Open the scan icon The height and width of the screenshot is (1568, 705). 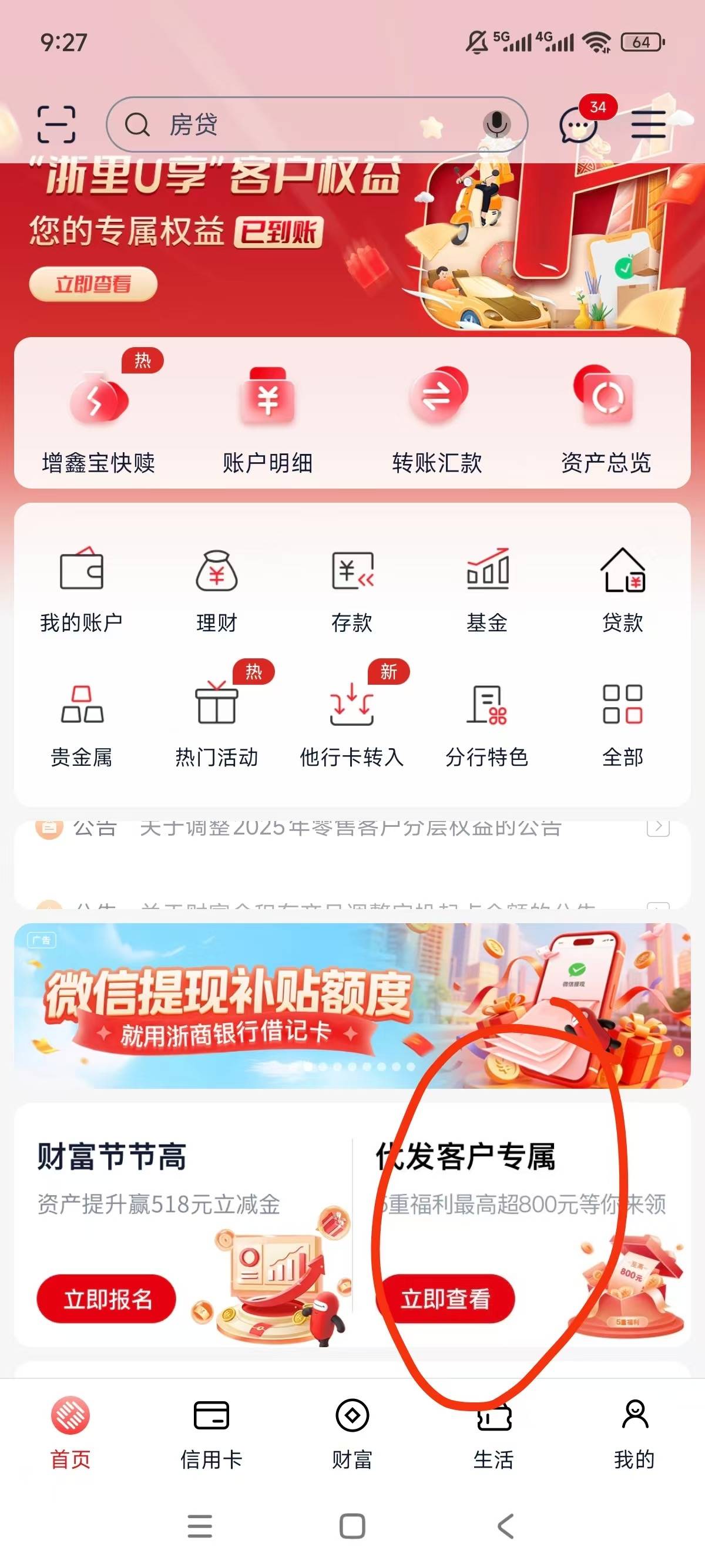[56, 124]
